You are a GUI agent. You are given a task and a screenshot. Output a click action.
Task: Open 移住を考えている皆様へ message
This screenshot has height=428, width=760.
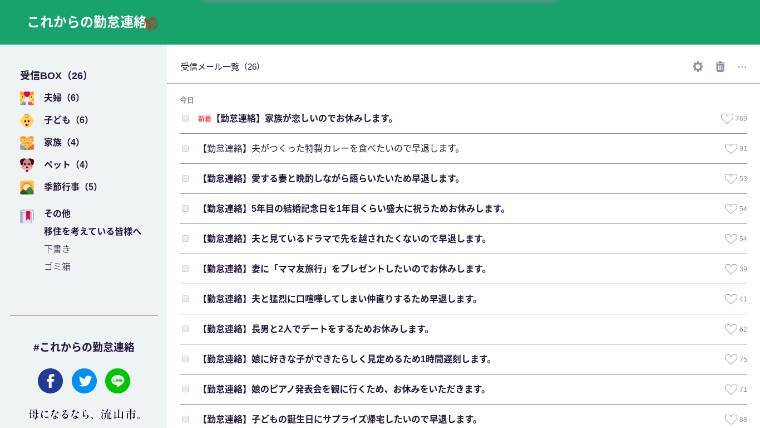[92, 231]
